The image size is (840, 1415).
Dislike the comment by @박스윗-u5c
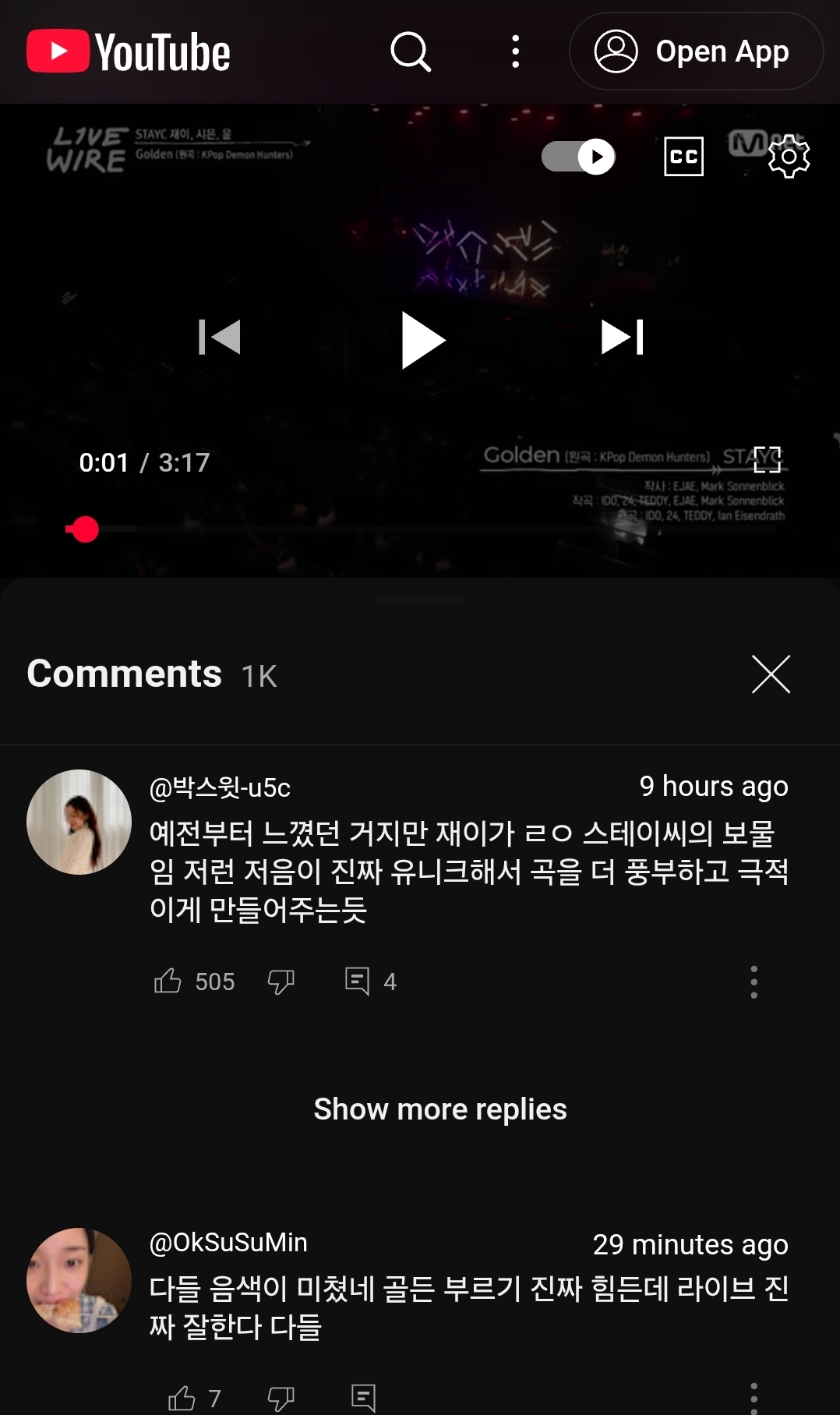point(281,981)
